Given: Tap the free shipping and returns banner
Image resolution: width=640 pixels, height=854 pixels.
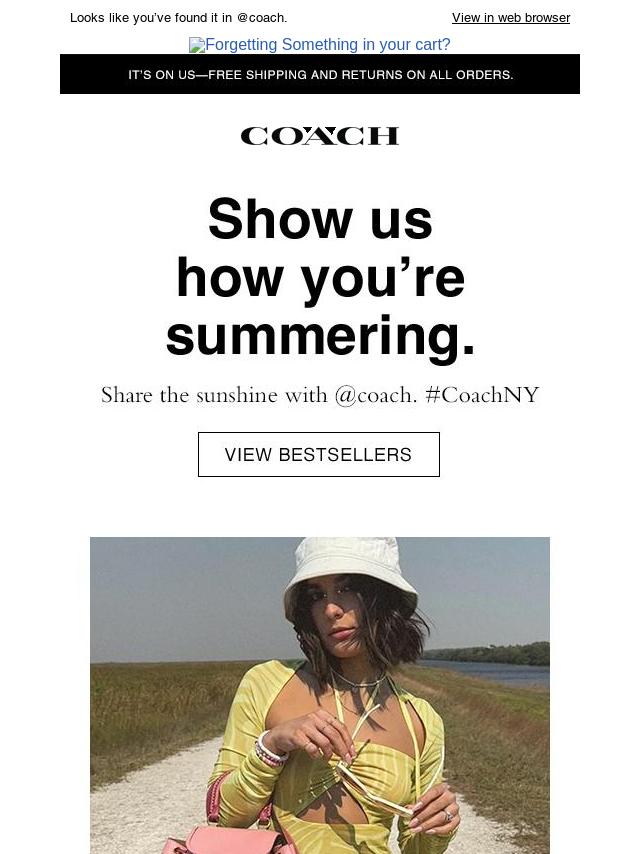Looking at the screenshot, I should [320, 75].
